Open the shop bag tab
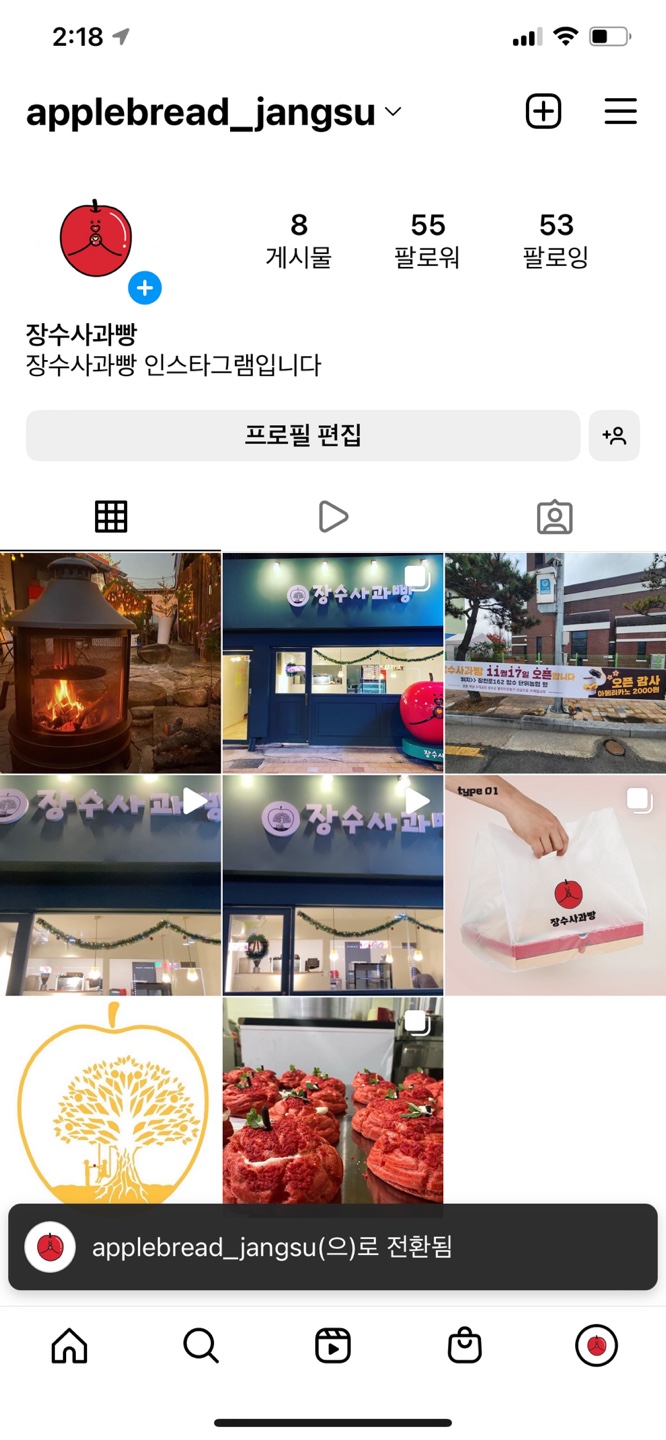 [x=464, y=1346]
